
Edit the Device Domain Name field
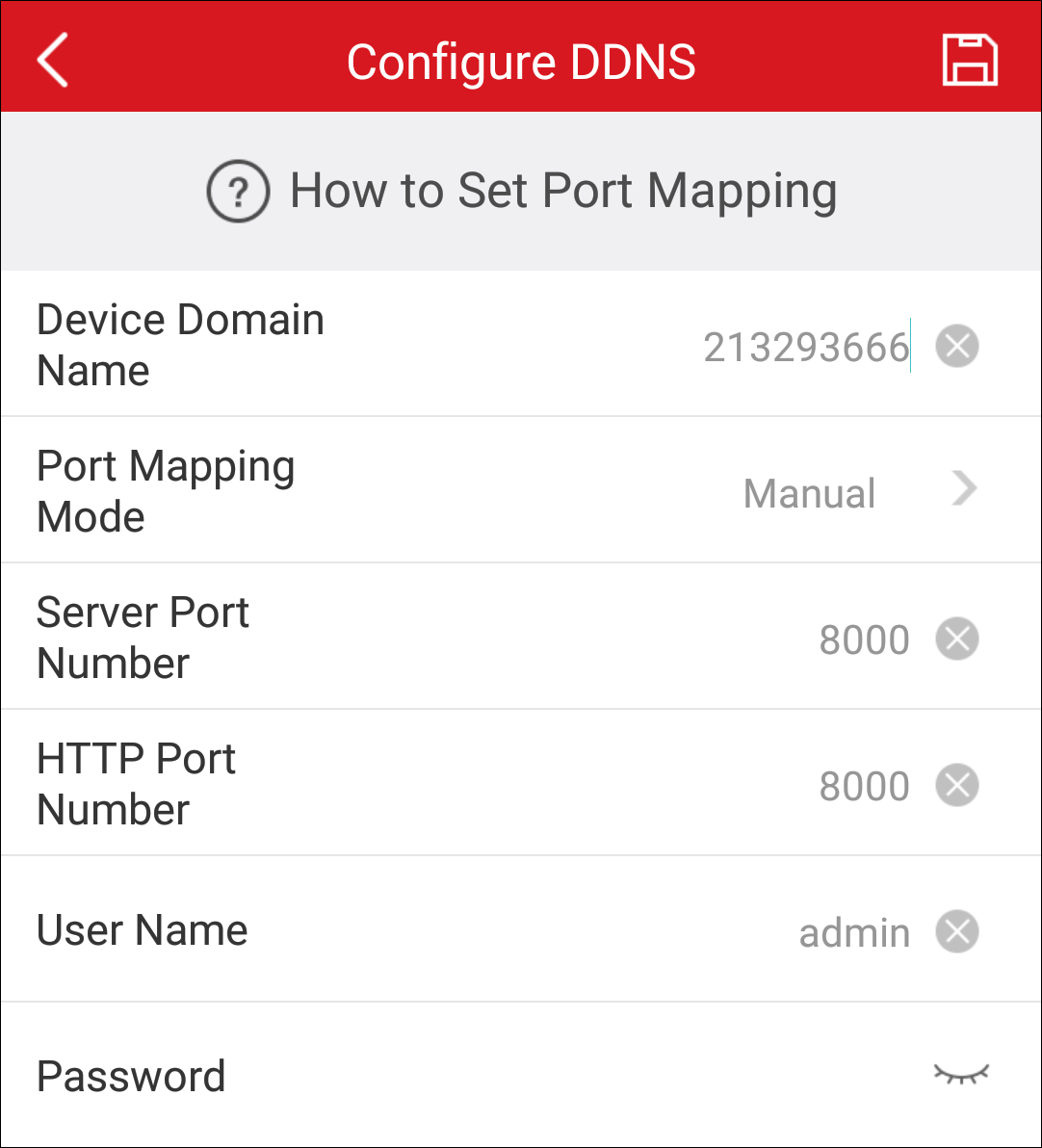805,347
